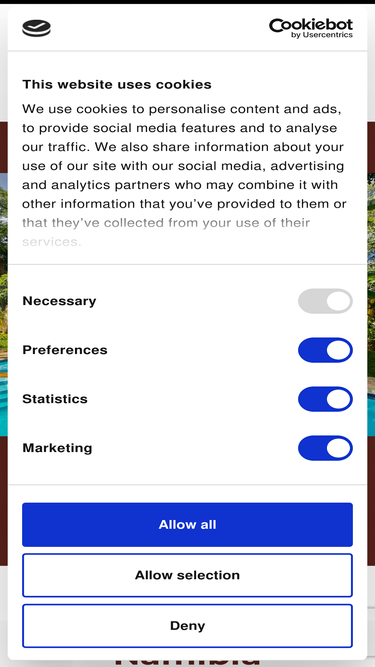Tap the Allow all button
The image size is (375, 667).
[187, 524]
